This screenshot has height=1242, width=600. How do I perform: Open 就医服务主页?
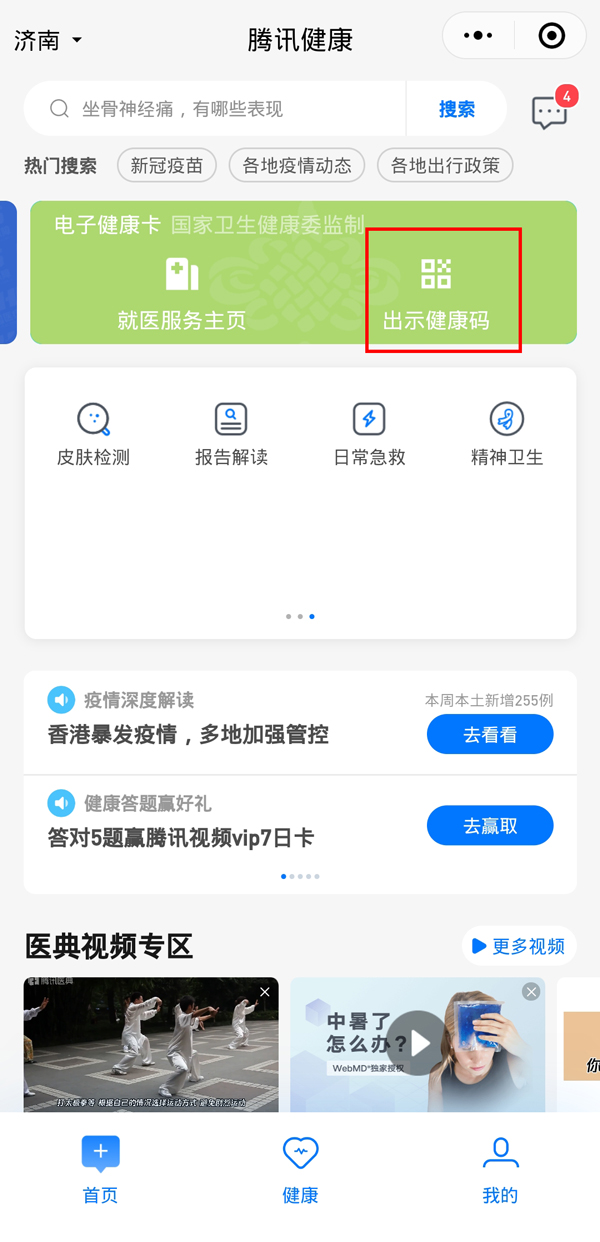181,294
